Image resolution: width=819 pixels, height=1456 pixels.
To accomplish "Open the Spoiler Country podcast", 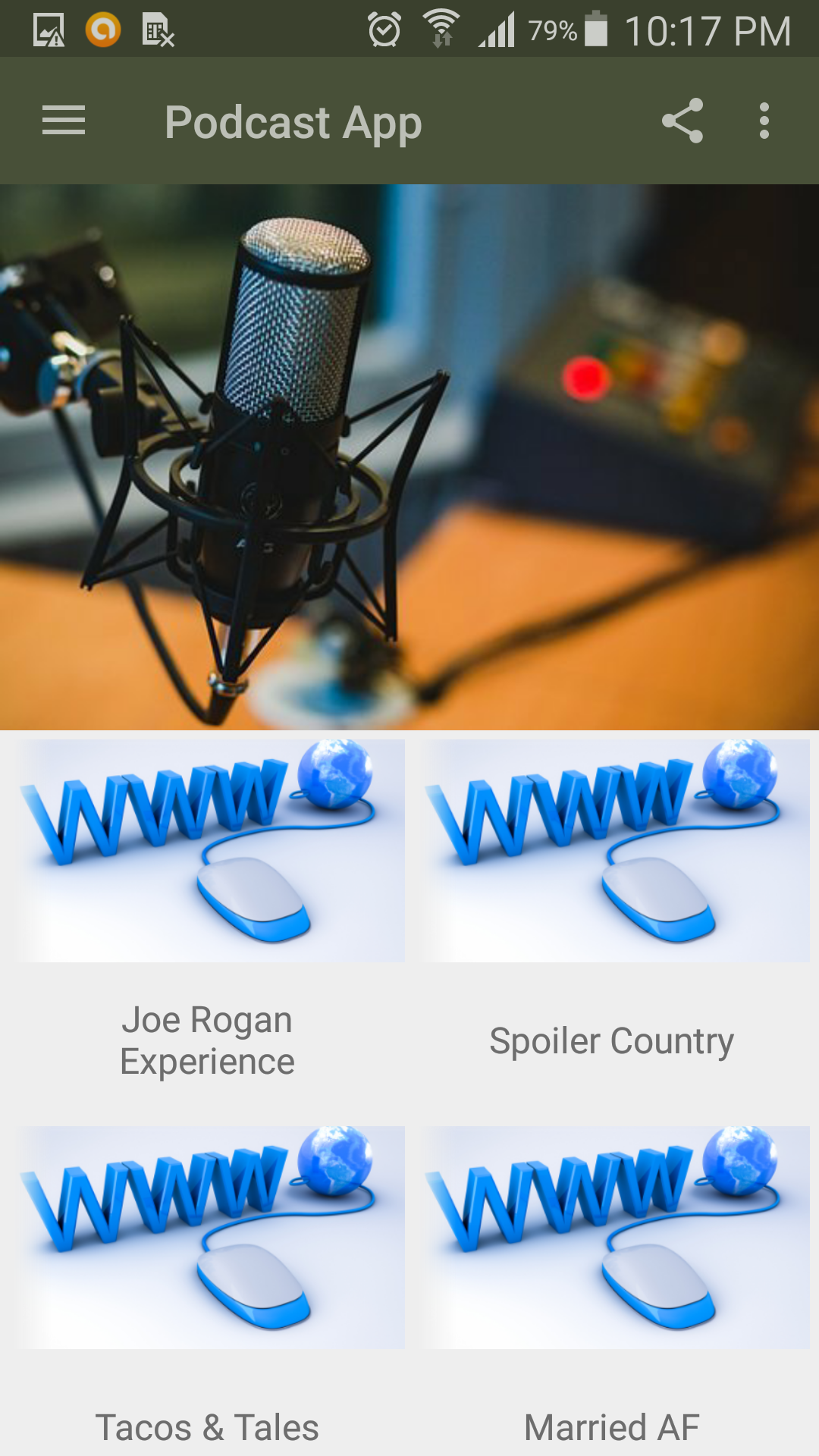I will [x=612, y=1041].
